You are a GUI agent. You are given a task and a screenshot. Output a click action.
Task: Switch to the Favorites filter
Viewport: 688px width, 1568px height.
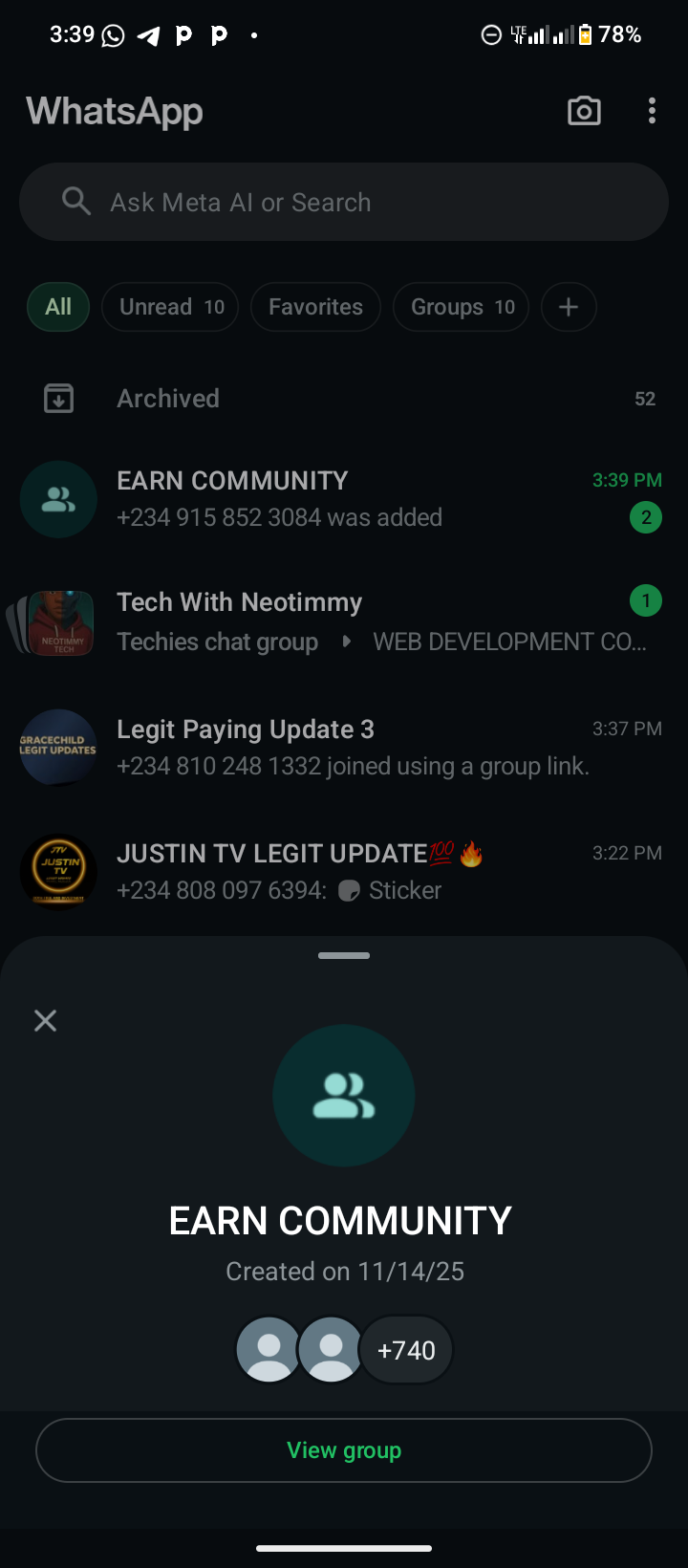click(x=315, y=307)
